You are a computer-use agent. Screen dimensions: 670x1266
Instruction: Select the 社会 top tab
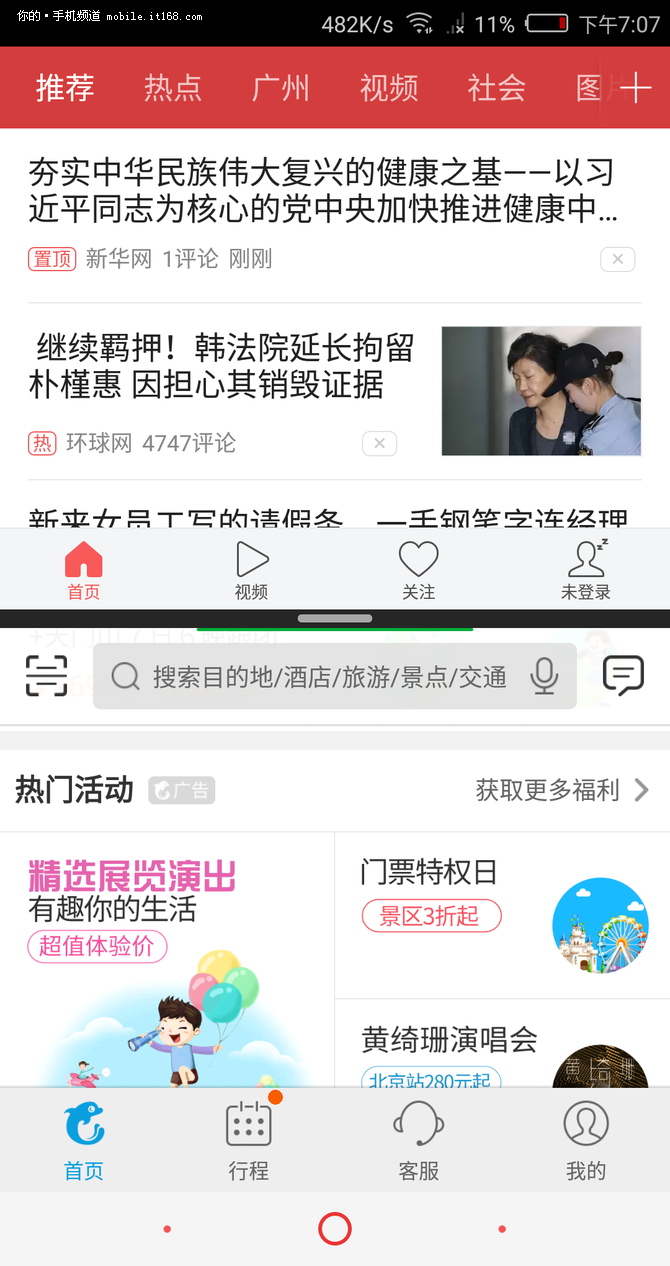497,88
